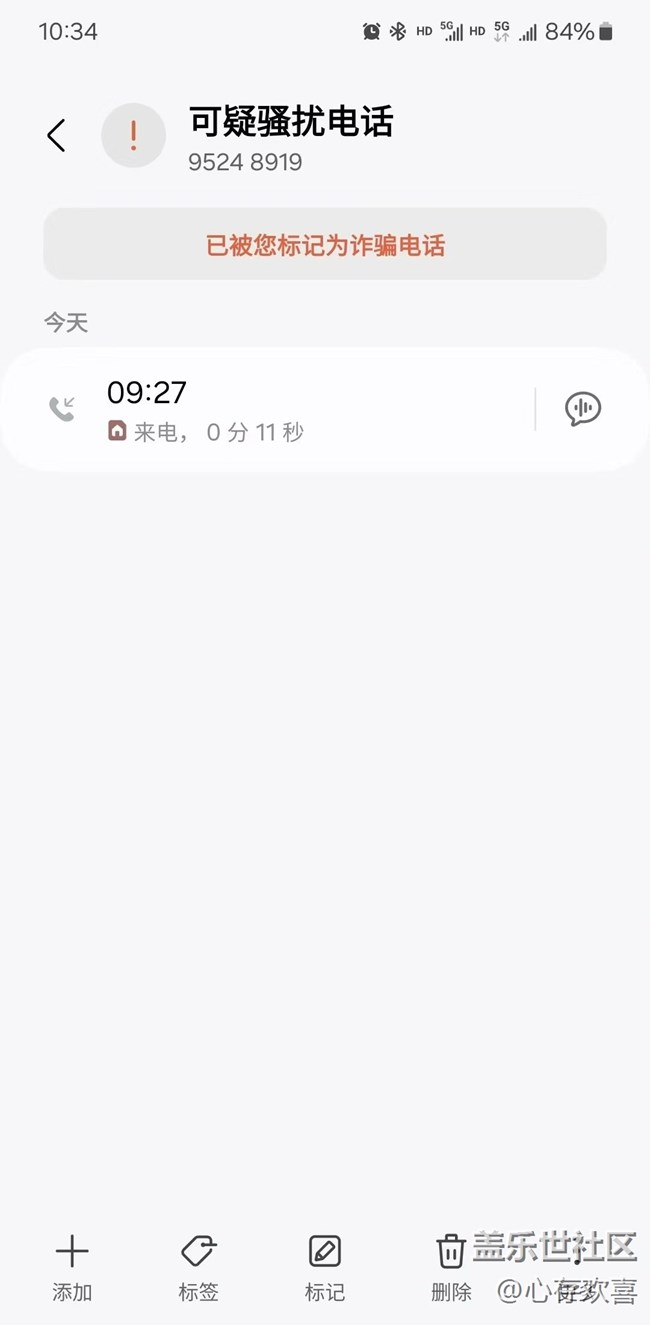Viewport: 650px width, 1325px height.
Task: Open the call recording transcript icon
Action: point(582,409)
